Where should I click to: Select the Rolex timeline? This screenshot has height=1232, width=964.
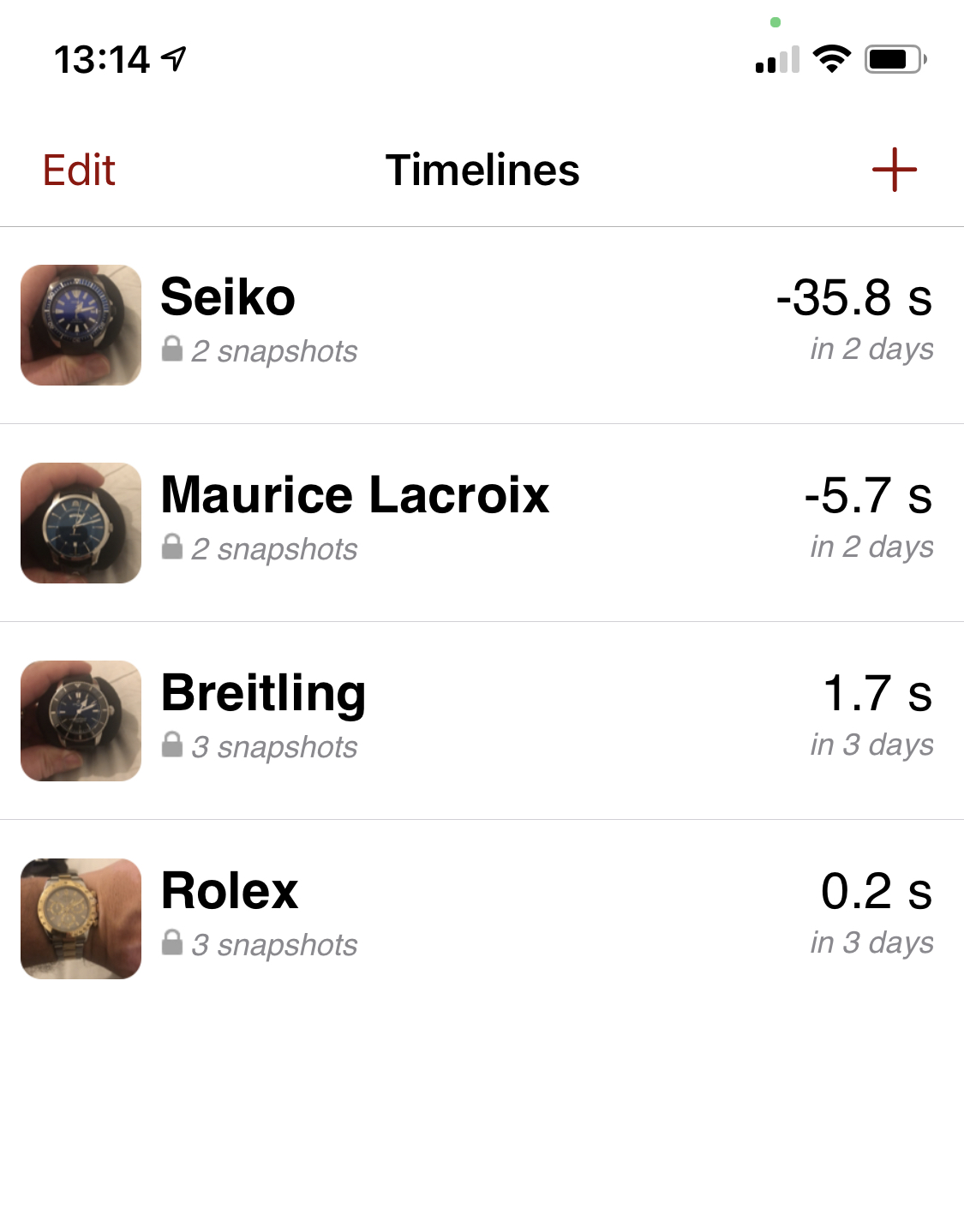480,918
